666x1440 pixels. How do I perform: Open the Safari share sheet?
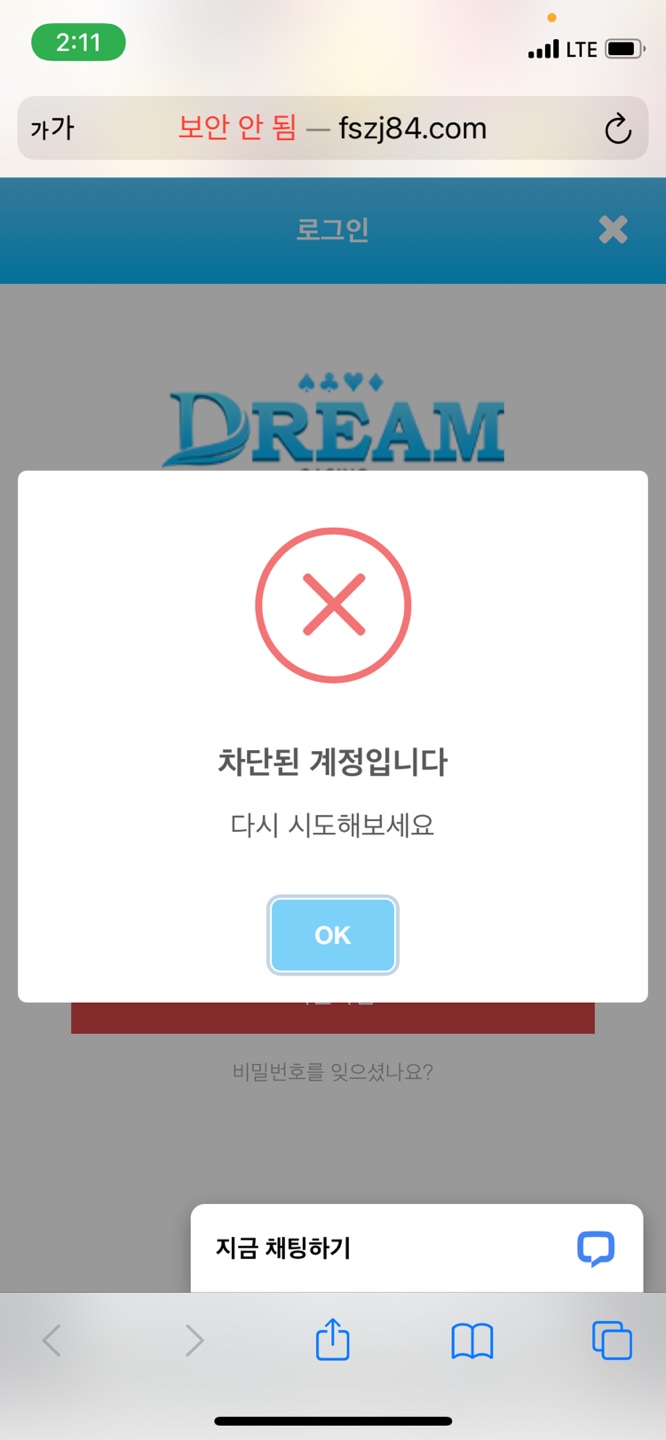333,1340
